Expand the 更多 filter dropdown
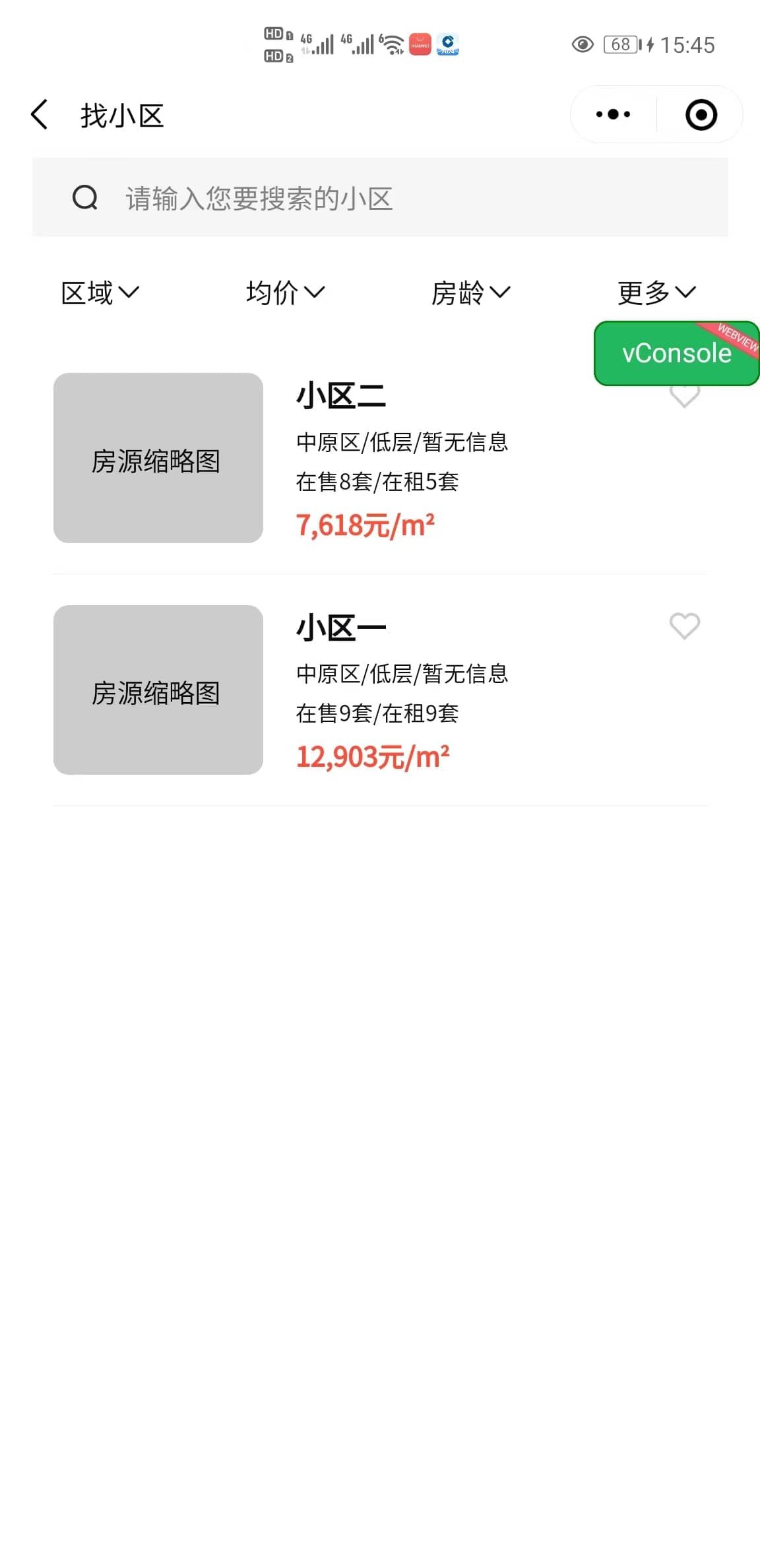This screenshot has height=1568, width=760. [x=657, y=292]
